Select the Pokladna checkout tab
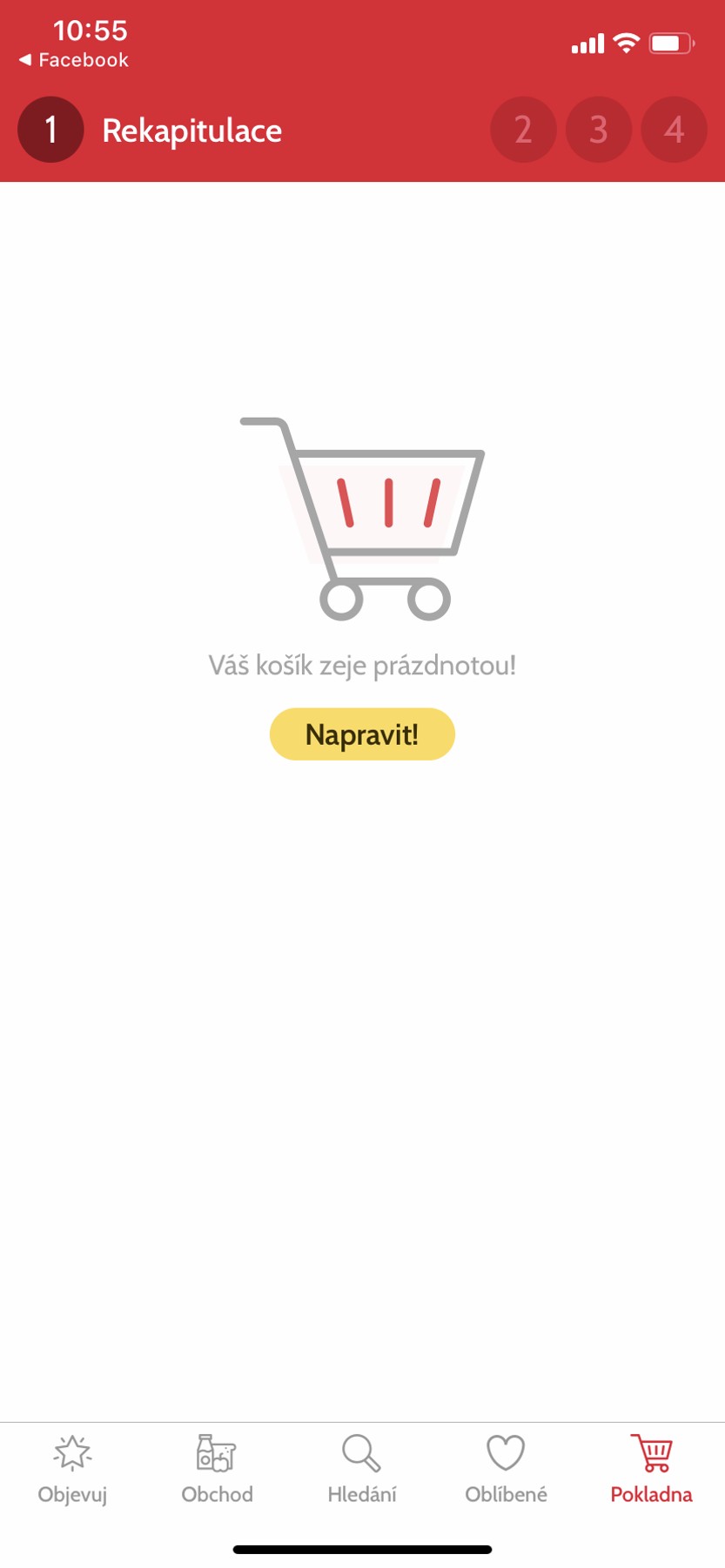Screen dimensions: 725x1568 point(651,1469)
